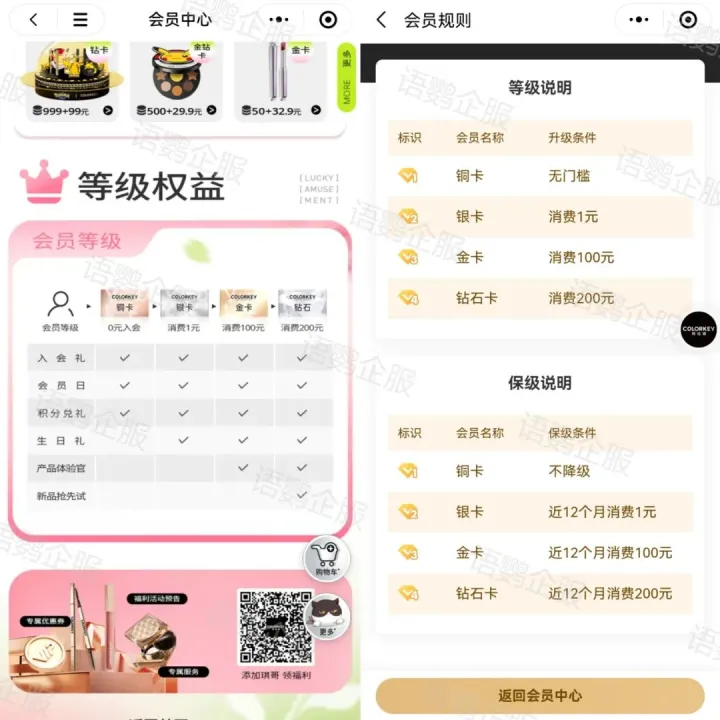Open the 500+29.9元 eyeshadow palette product
The image size is (720, 720).
176,83
